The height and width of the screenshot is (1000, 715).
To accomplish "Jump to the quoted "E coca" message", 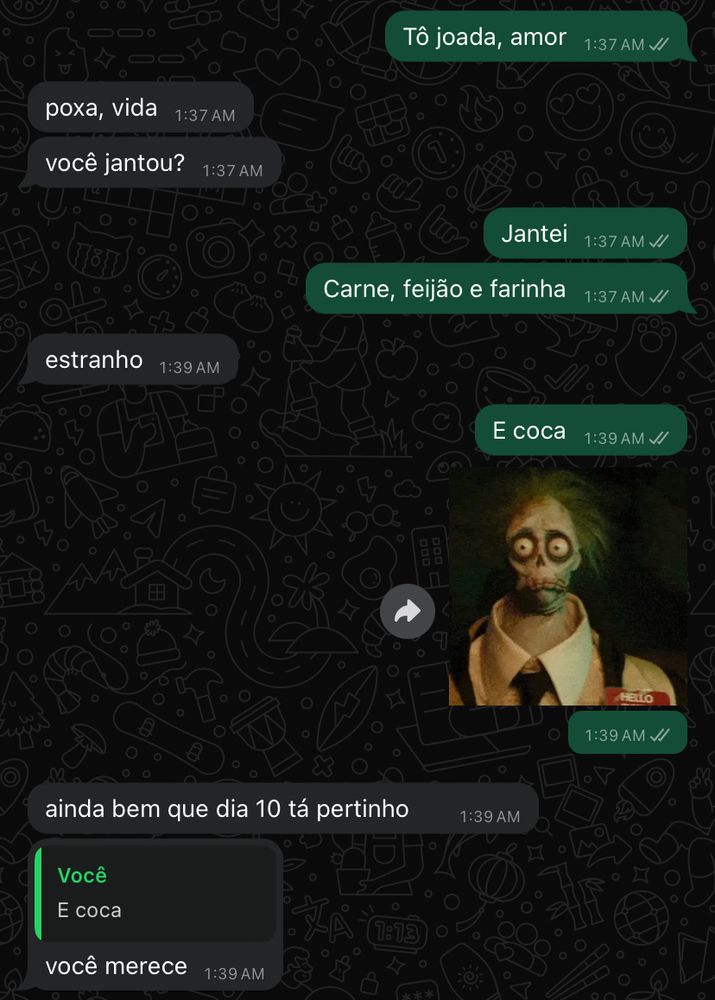I will (x=156, y=893).
